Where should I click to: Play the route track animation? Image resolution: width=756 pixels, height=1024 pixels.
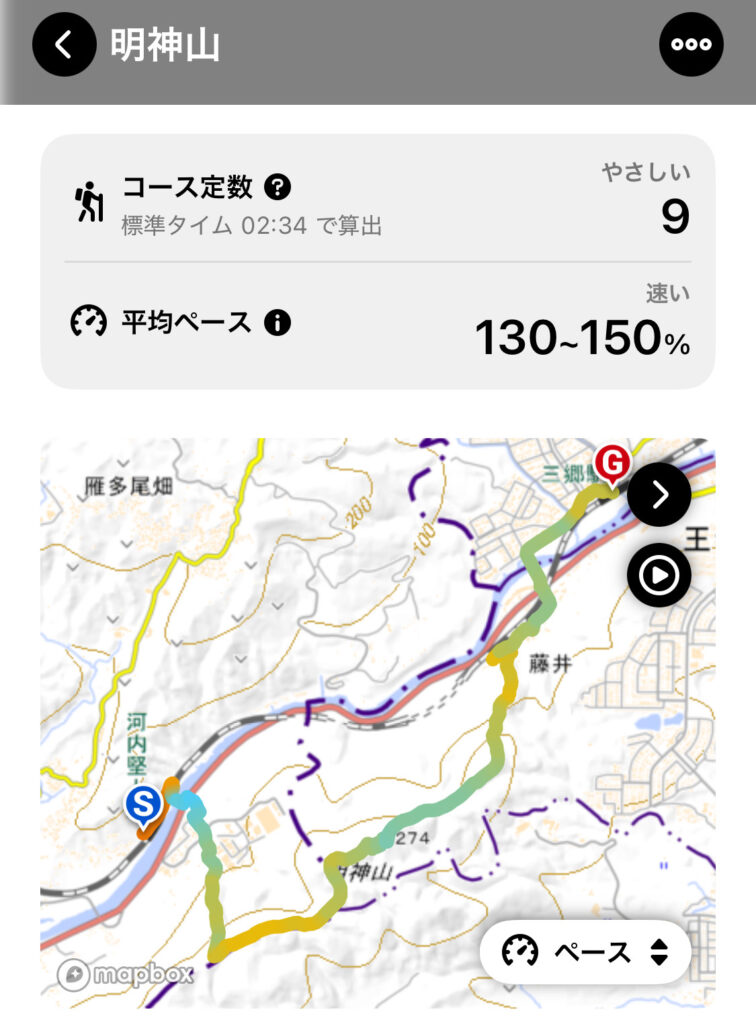(x=659, y=576)
